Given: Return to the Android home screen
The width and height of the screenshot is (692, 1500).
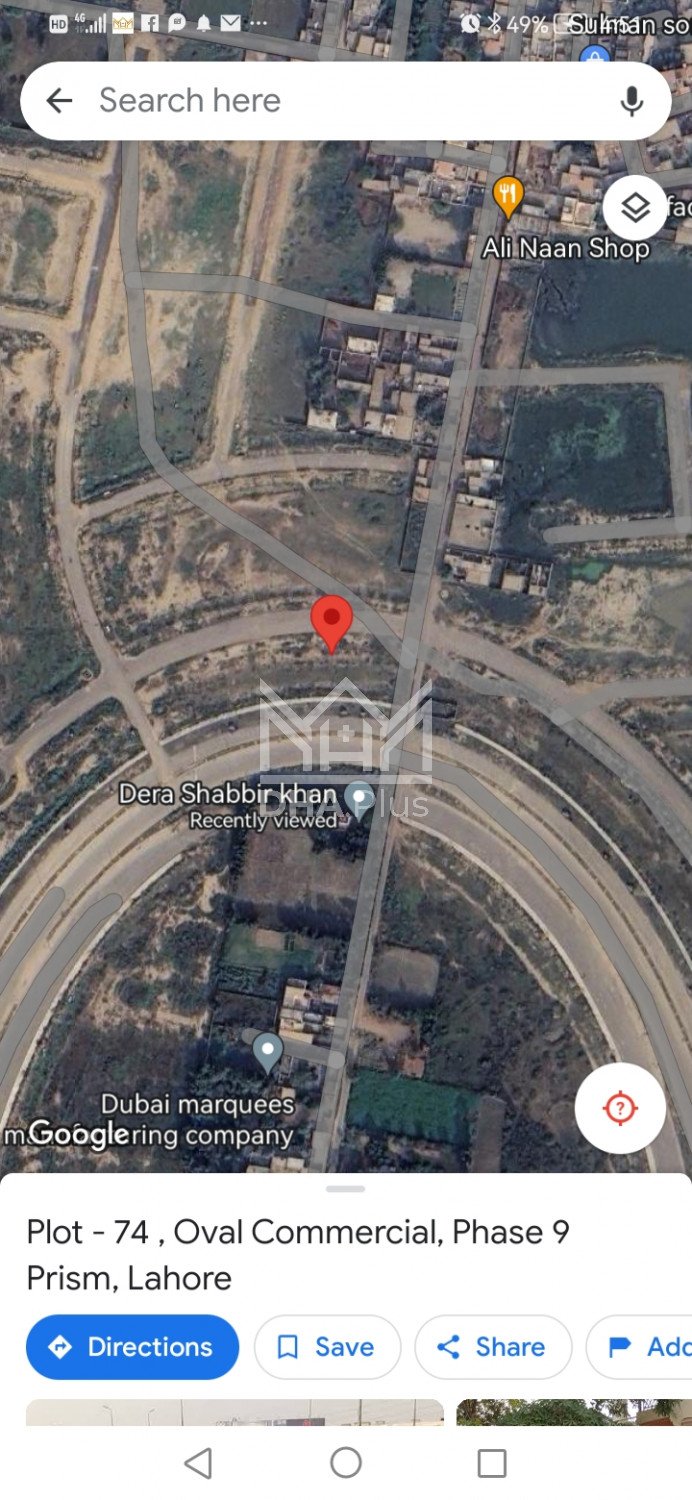Looking at the screenshot, I should (x=346, y=1463).
